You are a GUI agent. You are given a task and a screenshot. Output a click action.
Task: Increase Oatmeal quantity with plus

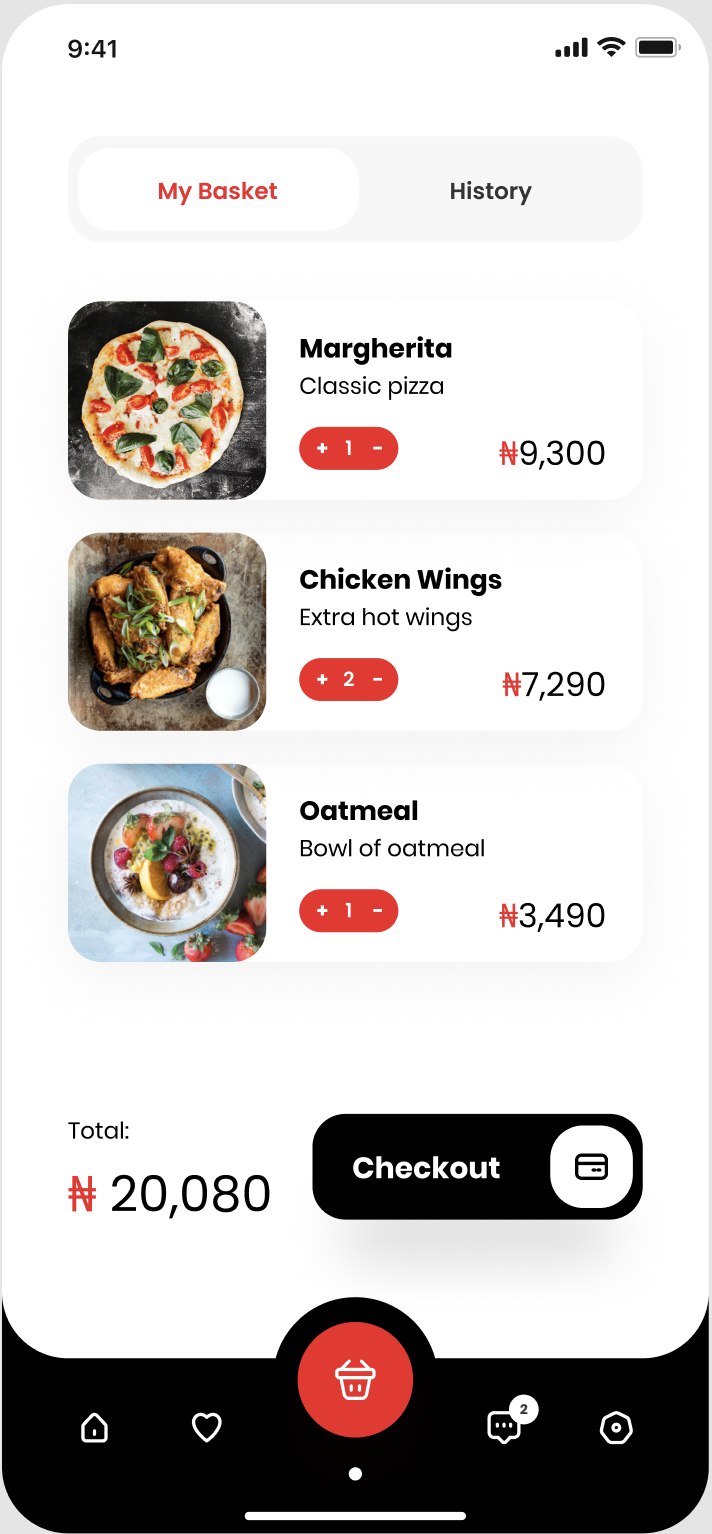point(322,911)
